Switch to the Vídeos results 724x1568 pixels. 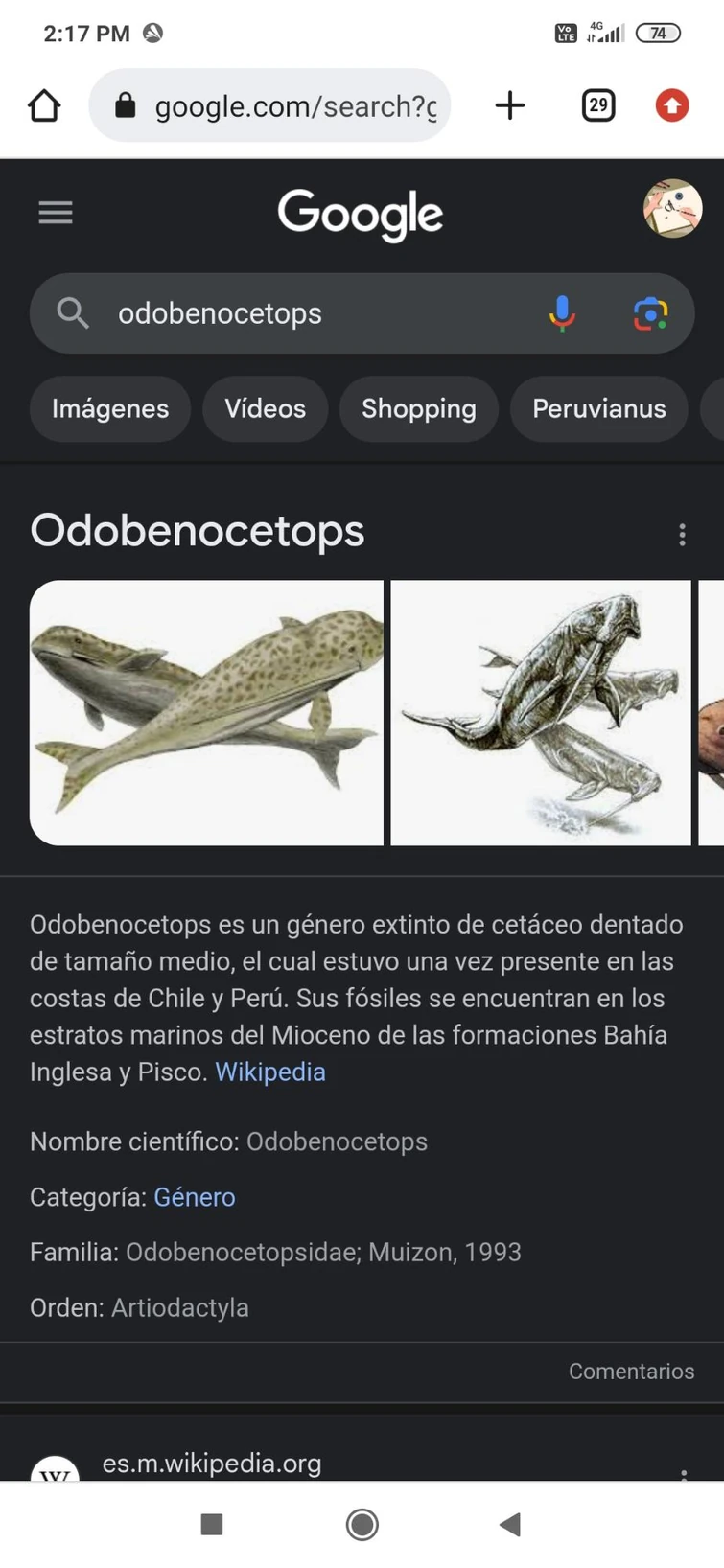click(265, 408)
